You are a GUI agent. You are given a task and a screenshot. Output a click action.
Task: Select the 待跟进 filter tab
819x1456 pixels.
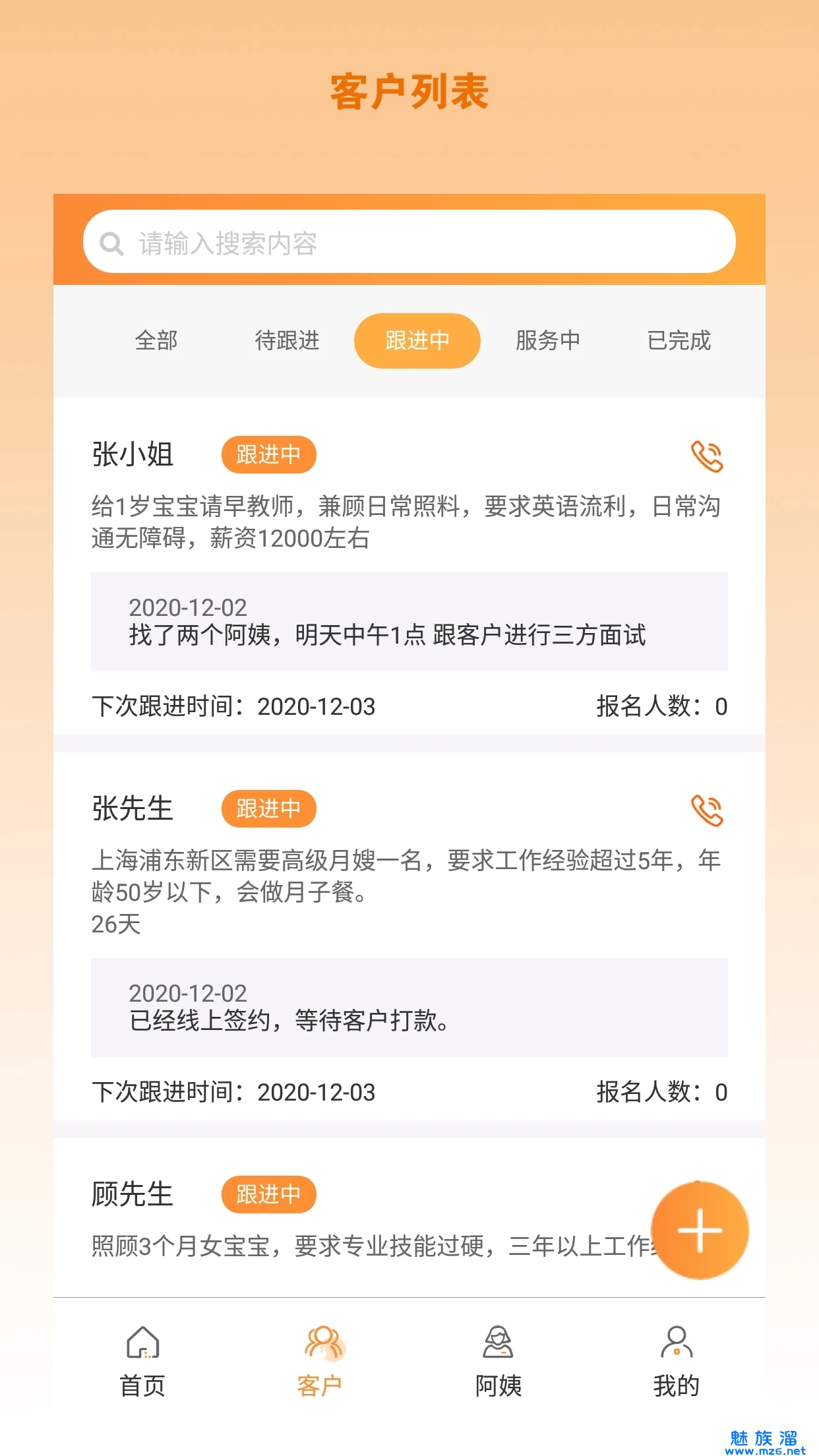(287, 341)
